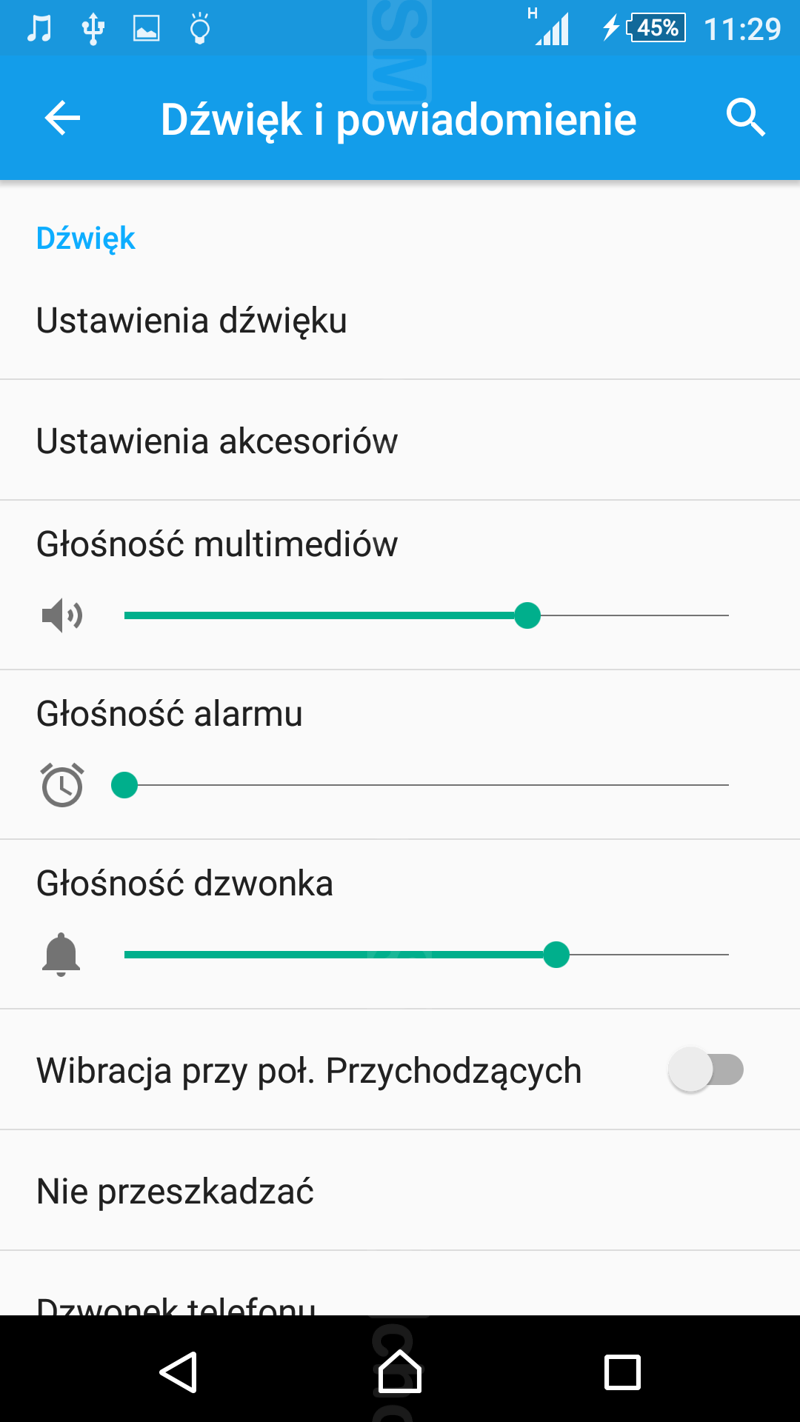Open Nie przeszkadzać settings
The height and width of the screenshot is (1422, 800).
(x=175, y=1191)
